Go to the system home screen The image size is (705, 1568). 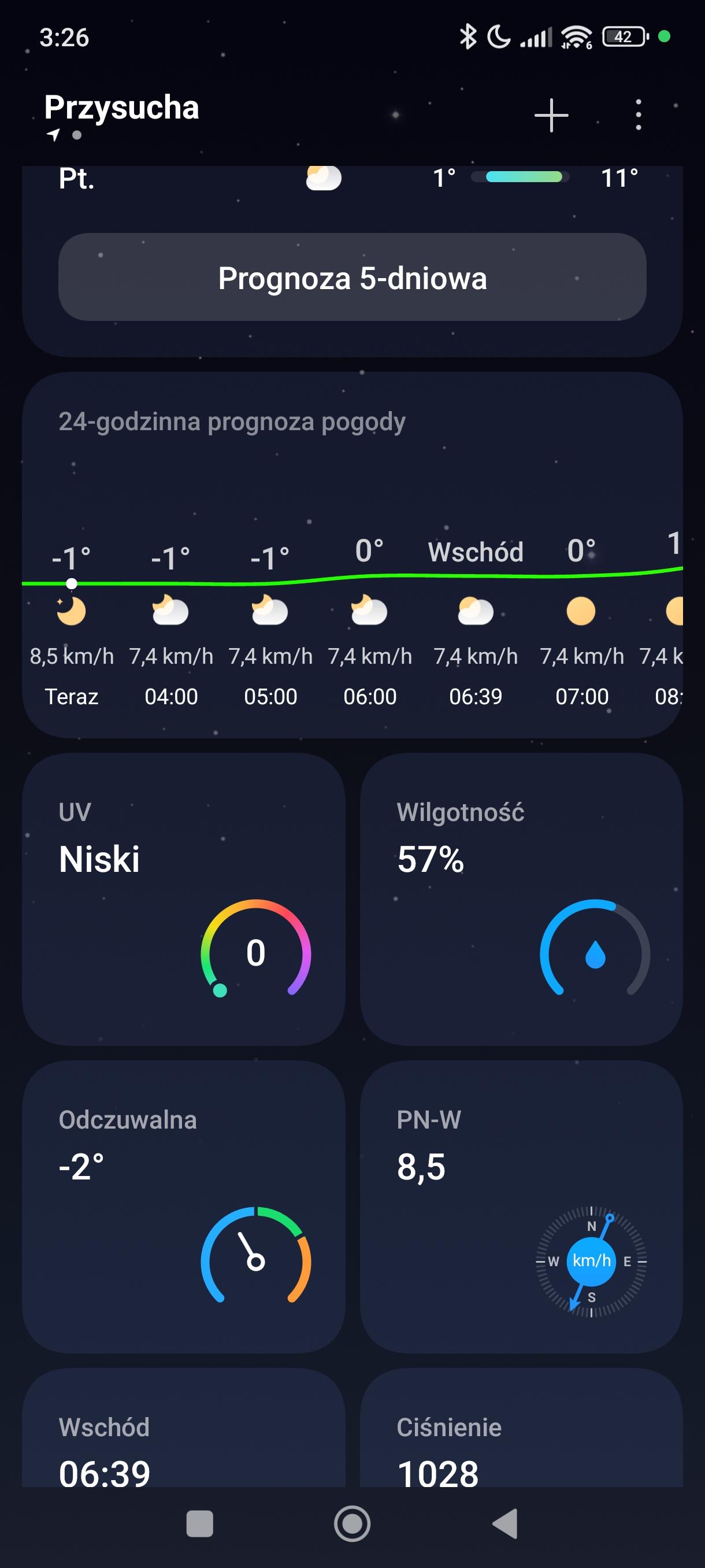(x=352, y=1523)
